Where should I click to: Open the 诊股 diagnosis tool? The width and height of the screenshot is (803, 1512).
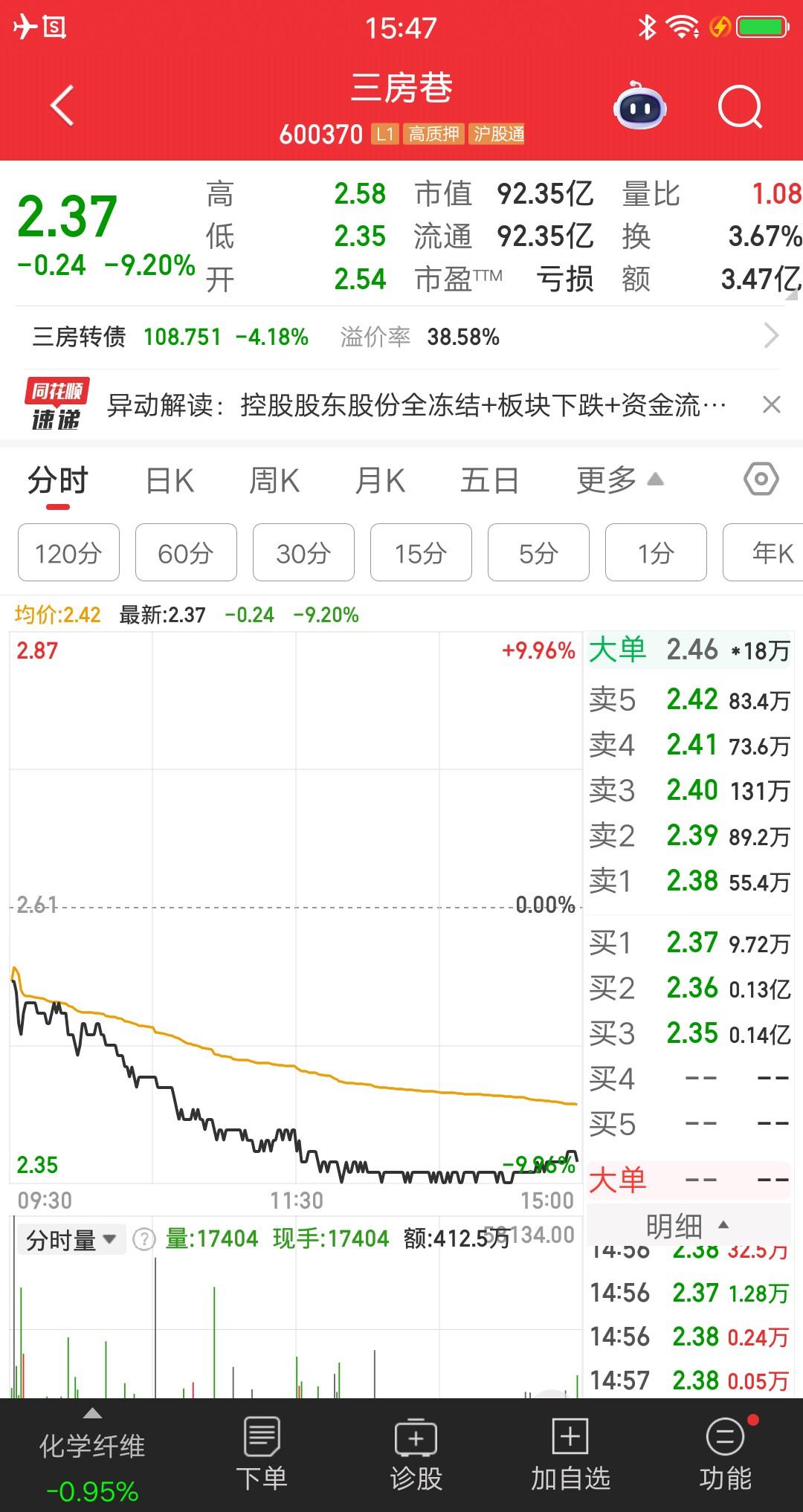414,1457
